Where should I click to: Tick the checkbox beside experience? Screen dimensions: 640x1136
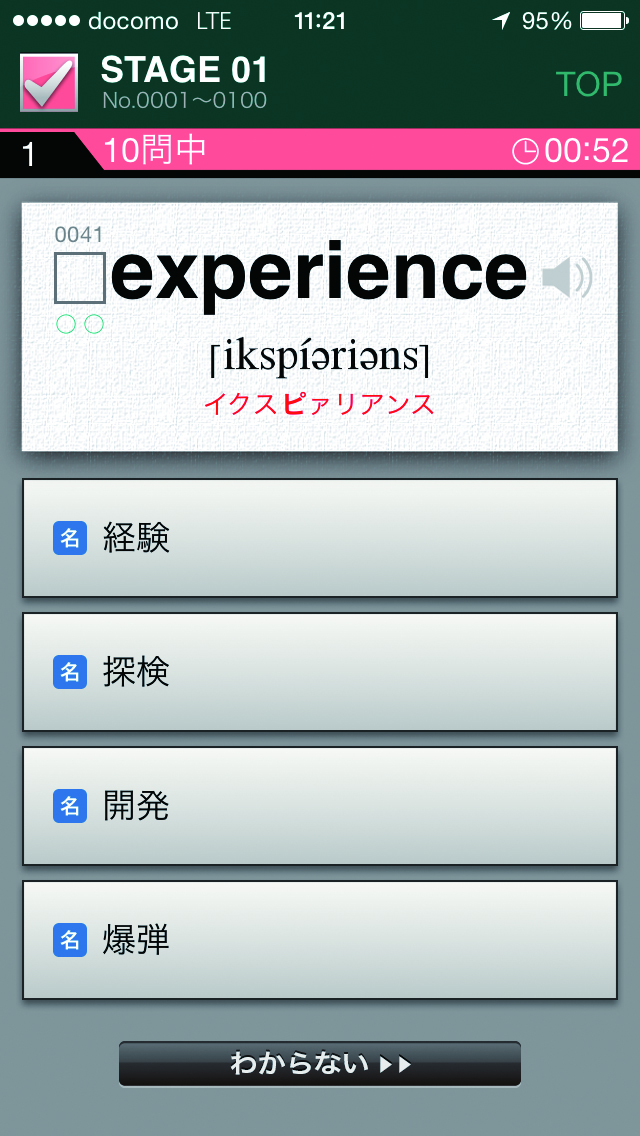point(80,277)
